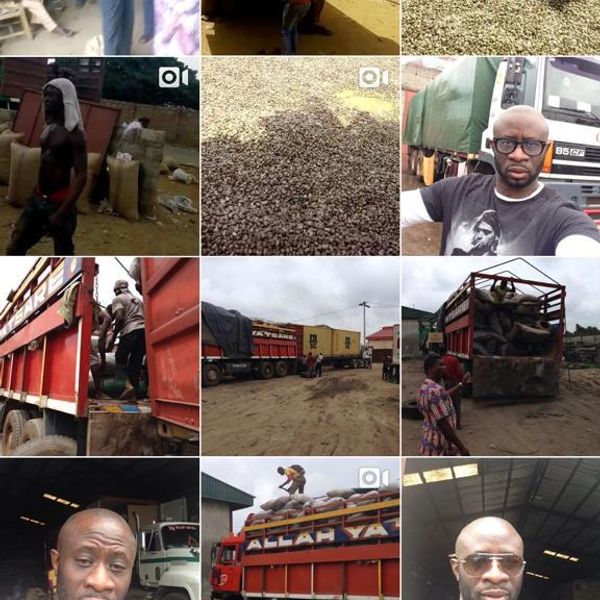600x600 pixels.
Task: Open the video of the shirtless man carrying sacks
Action: click(x=99, y=156)
